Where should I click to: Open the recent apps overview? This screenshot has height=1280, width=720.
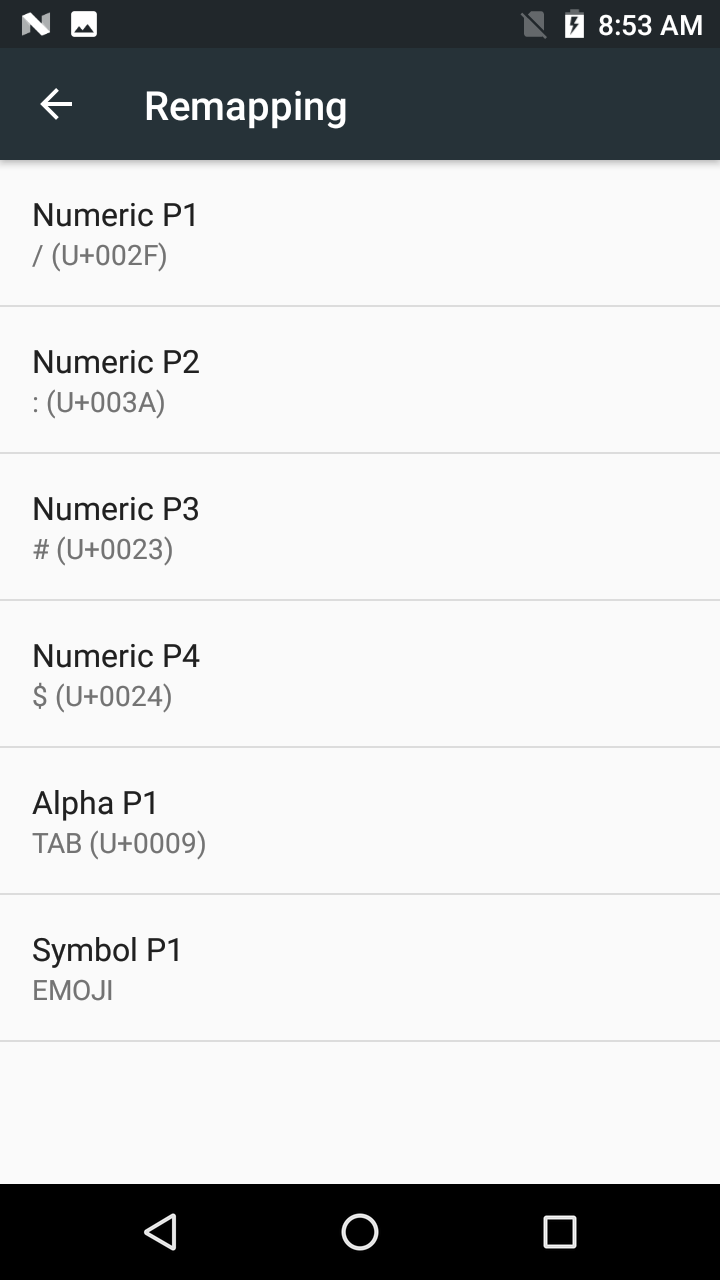click(x=559, y=1232)
